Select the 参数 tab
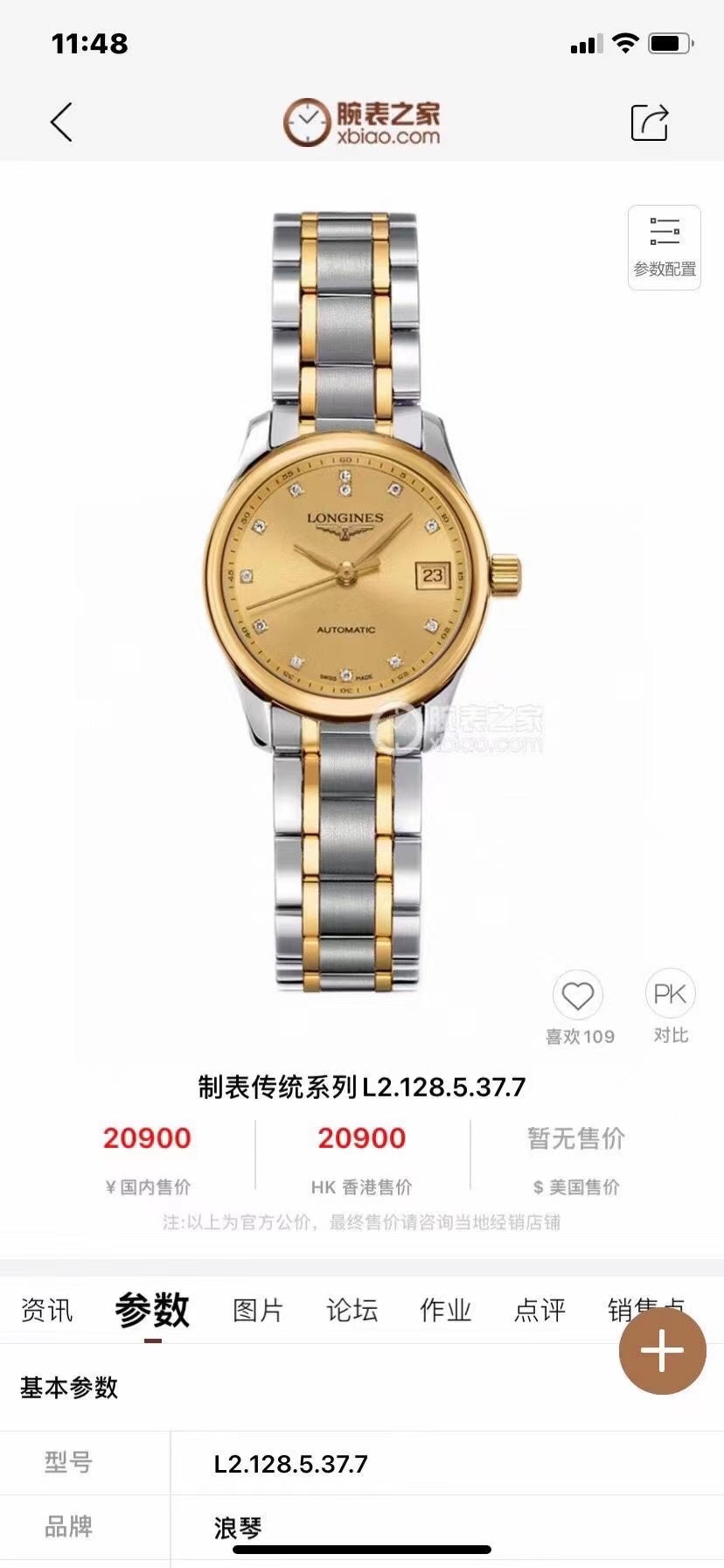724x1568 pixels. pyautogui.click(x=152, y=1310)
